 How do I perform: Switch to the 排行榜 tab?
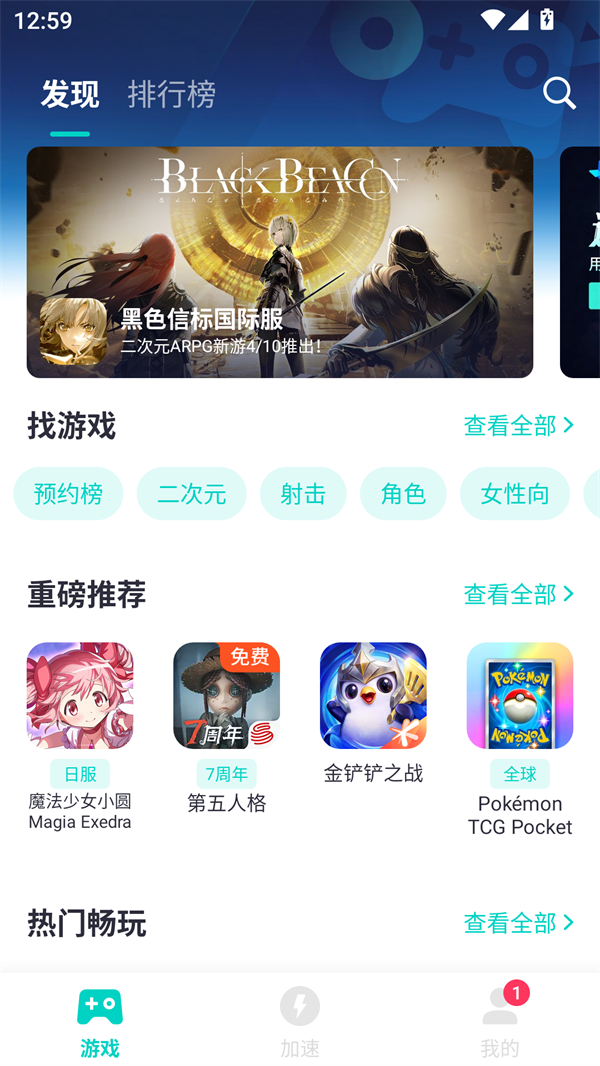tap(172, 95)
